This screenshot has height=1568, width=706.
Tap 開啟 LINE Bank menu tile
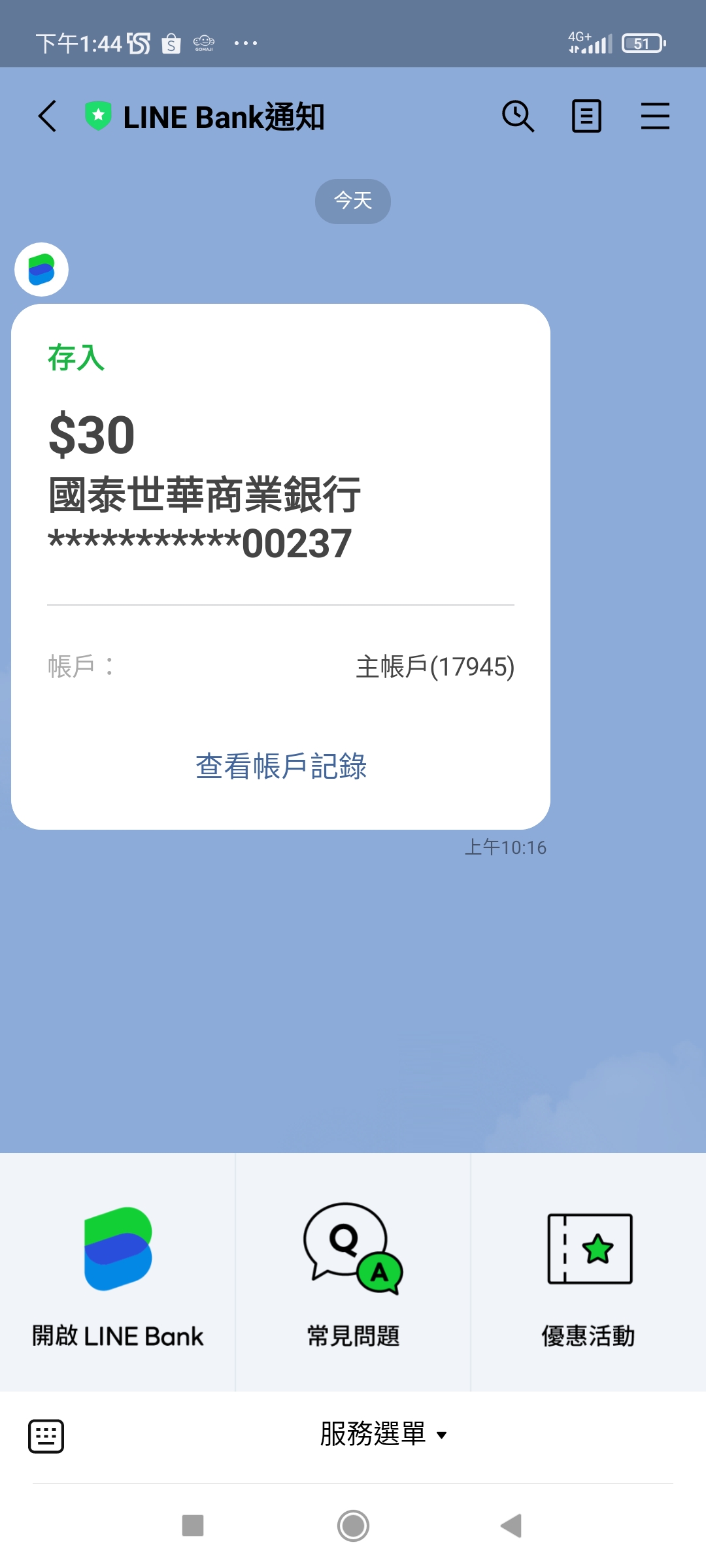click(x=118, y=1272)
